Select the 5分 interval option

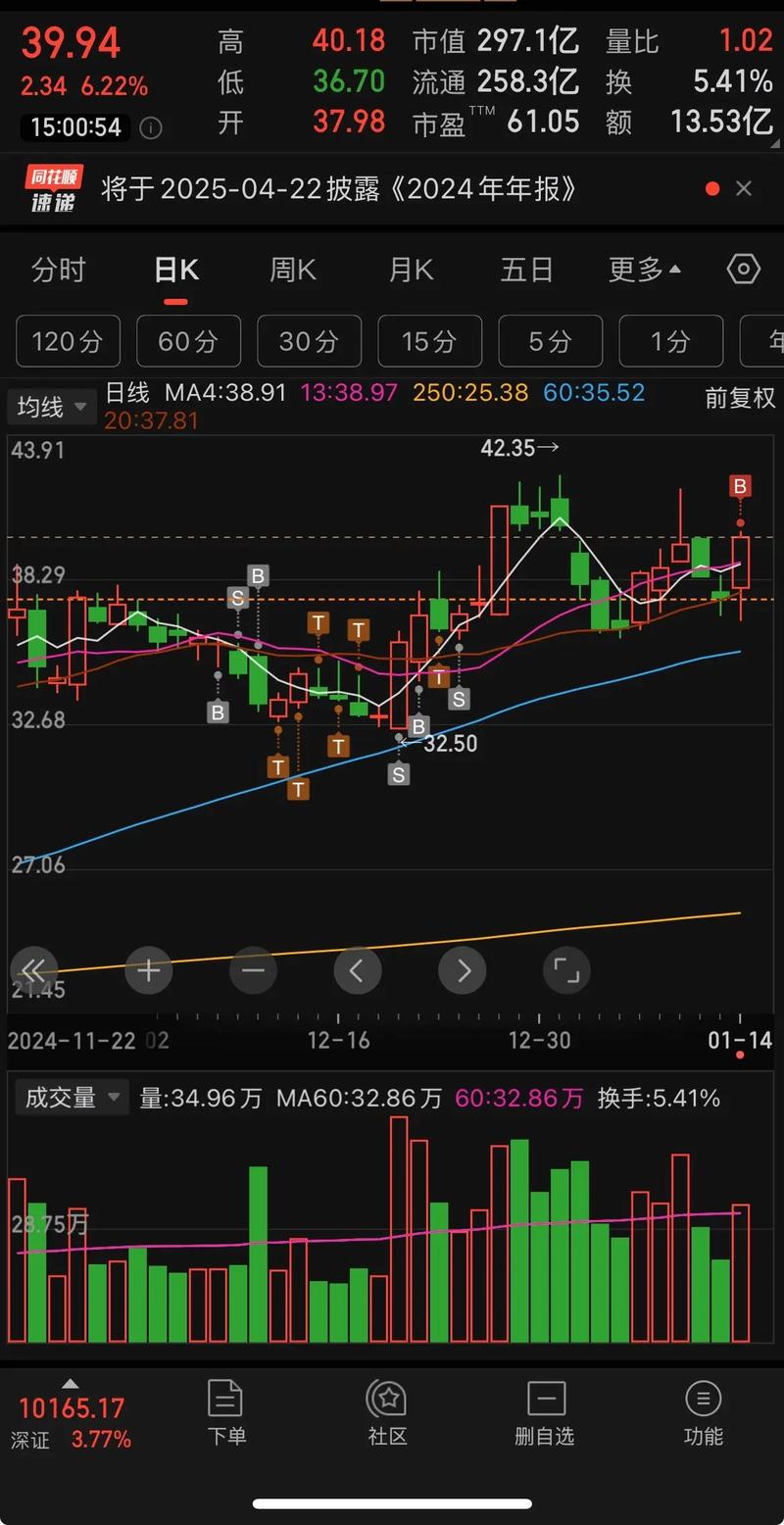pyautogui.click(x=550, y=341)
